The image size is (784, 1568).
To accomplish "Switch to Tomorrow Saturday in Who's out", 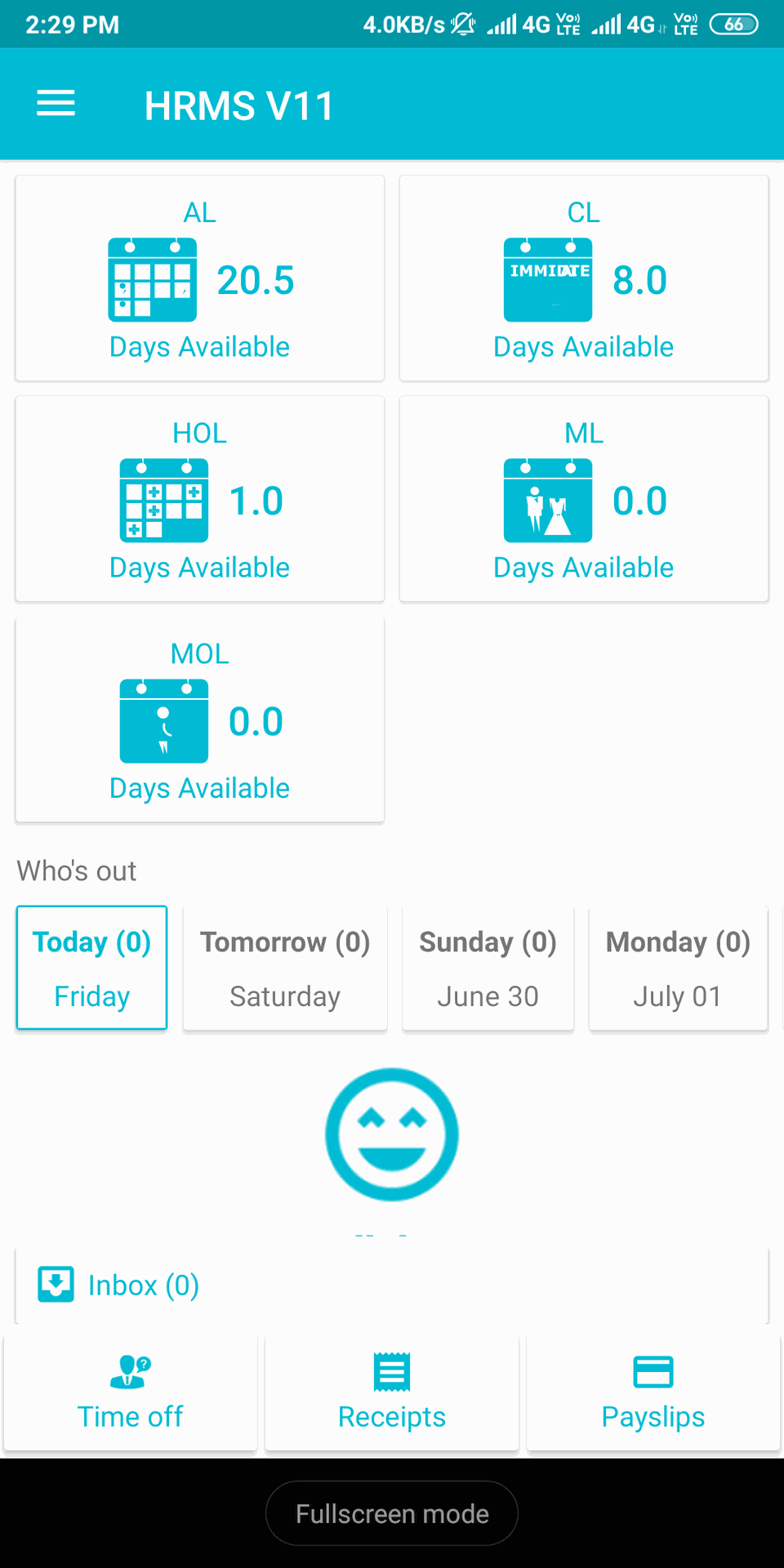I will coord(285,968).
